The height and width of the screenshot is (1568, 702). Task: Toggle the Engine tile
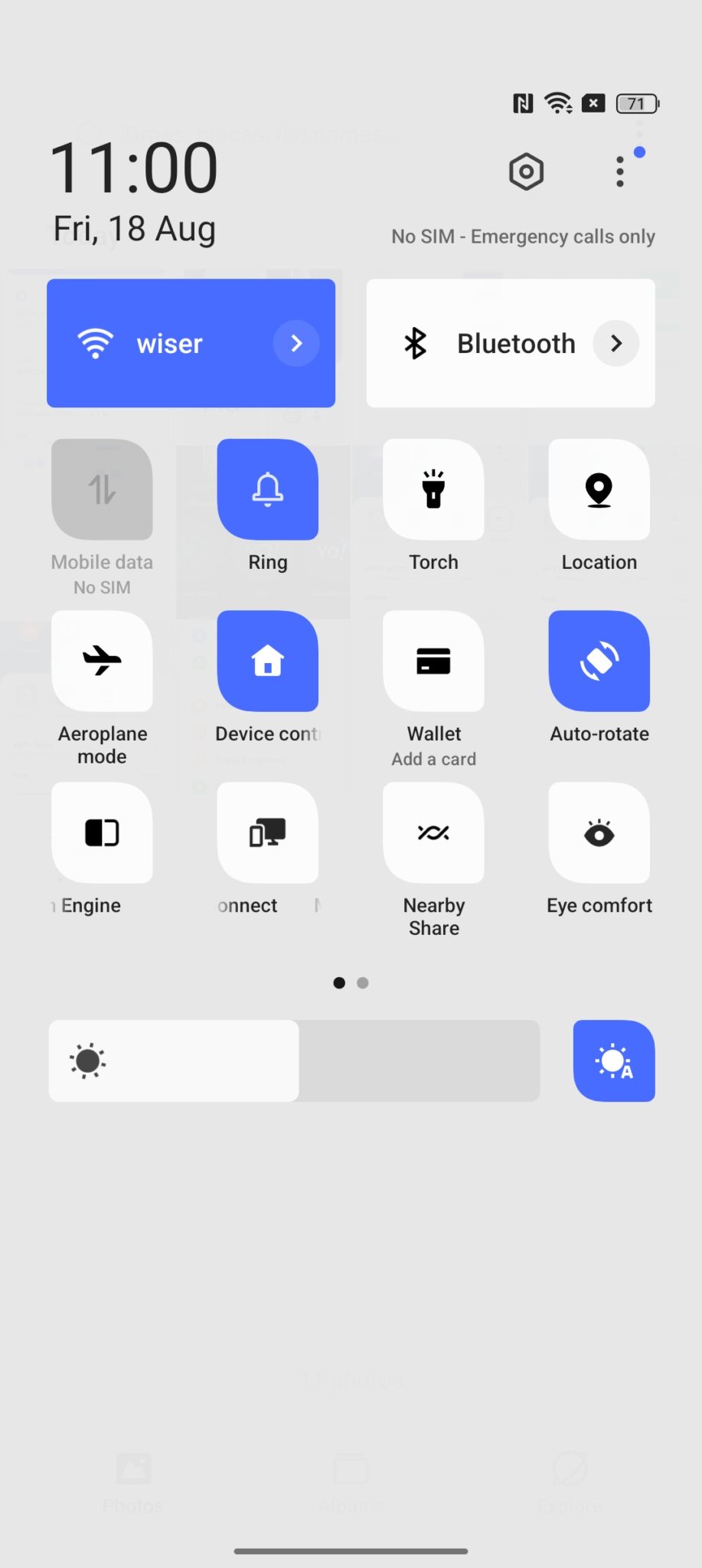click(102, 832)
